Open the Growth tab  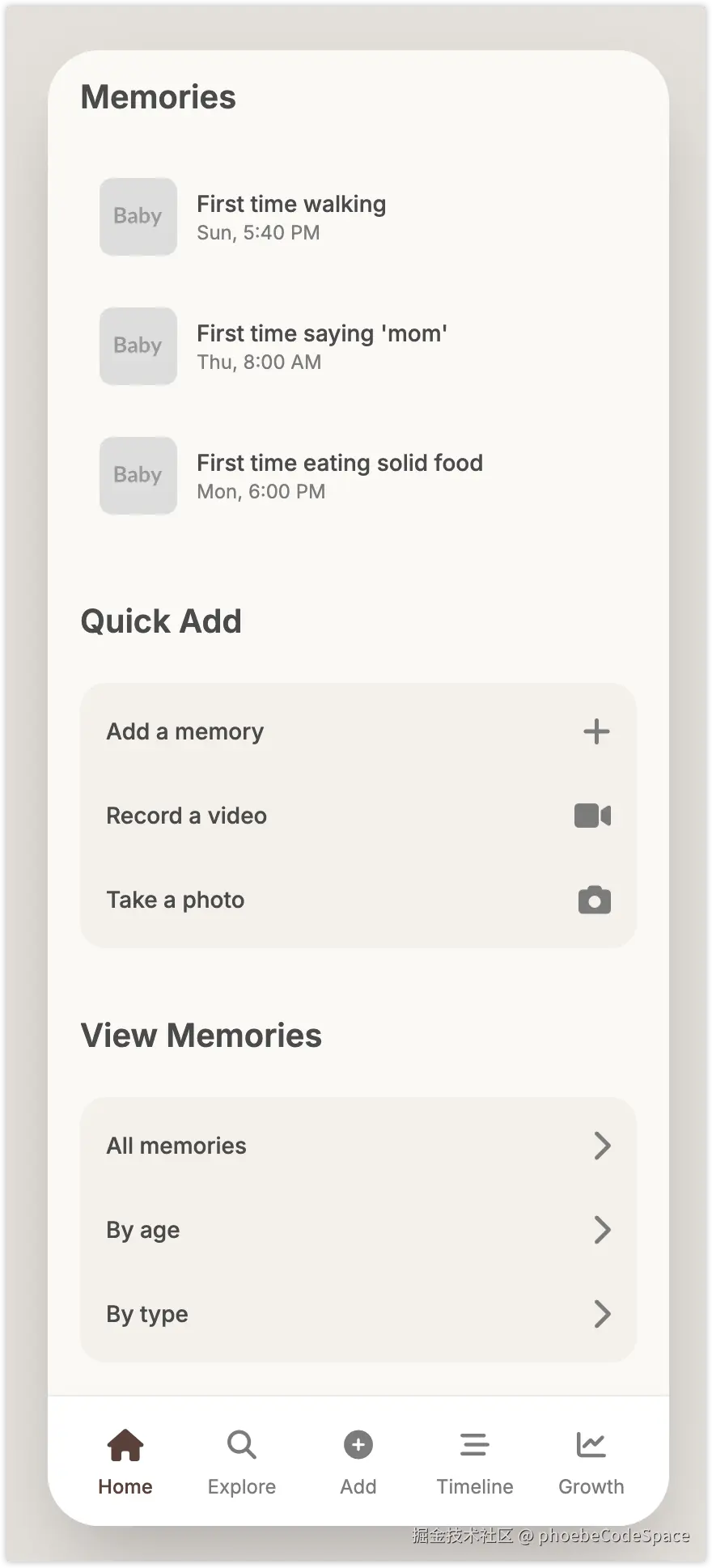591,1461
